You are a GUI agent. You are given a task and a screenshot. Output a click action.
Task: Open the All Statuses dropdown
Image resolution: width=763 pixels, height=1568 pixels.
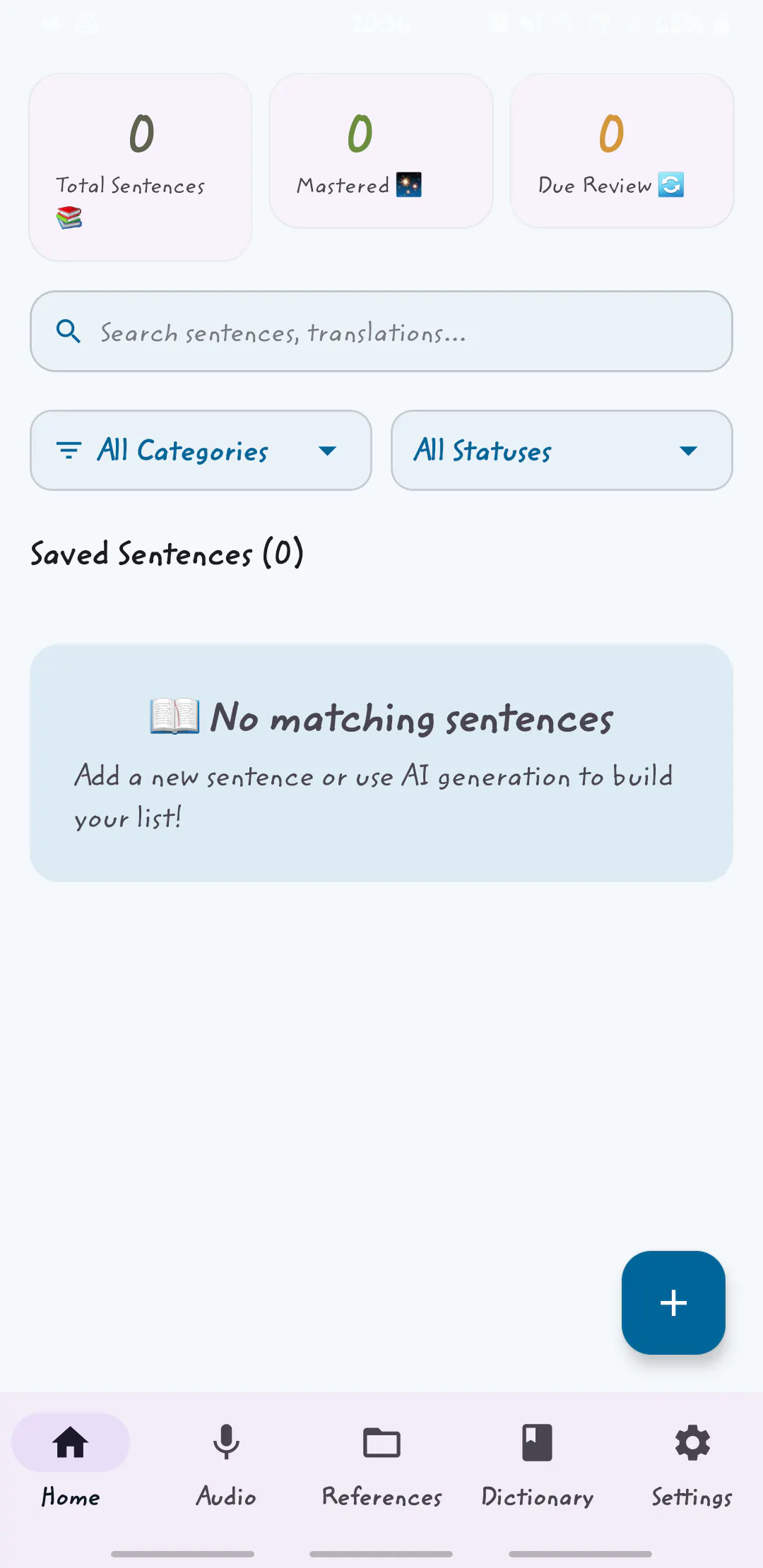point(562,450)
